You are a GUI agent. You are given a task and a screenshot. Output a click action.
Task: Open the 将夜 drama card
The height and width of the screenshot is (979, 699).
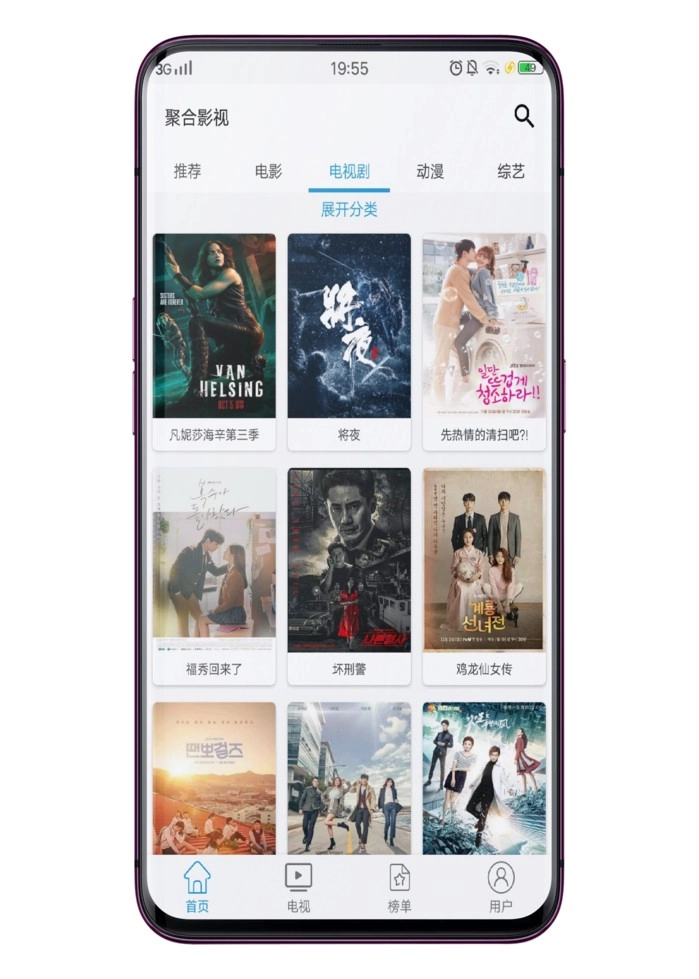[349, 340]
